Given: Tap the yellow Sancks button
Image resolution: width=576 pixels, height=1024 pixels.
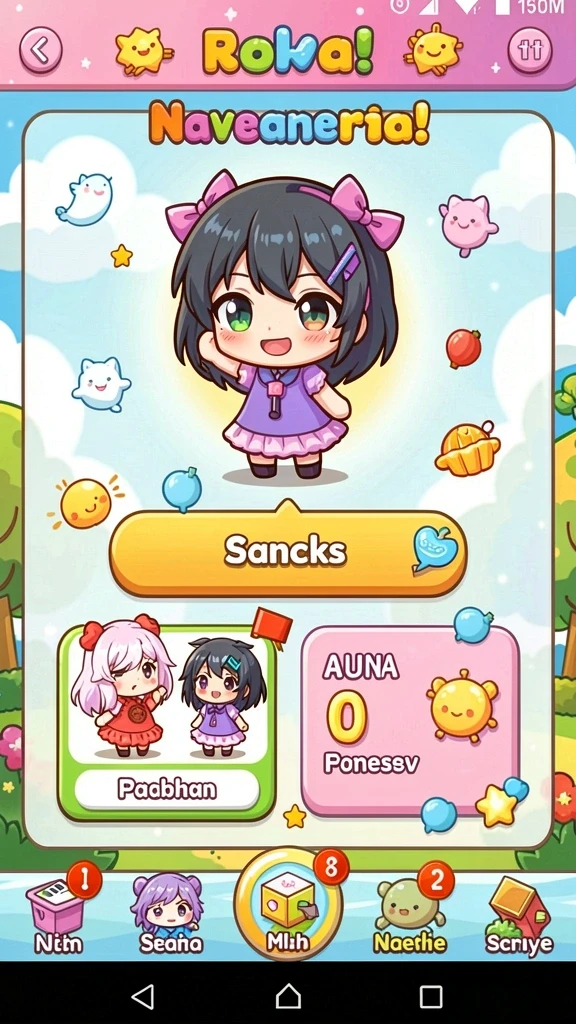Looking at the screenshot, I should point(288,552).
